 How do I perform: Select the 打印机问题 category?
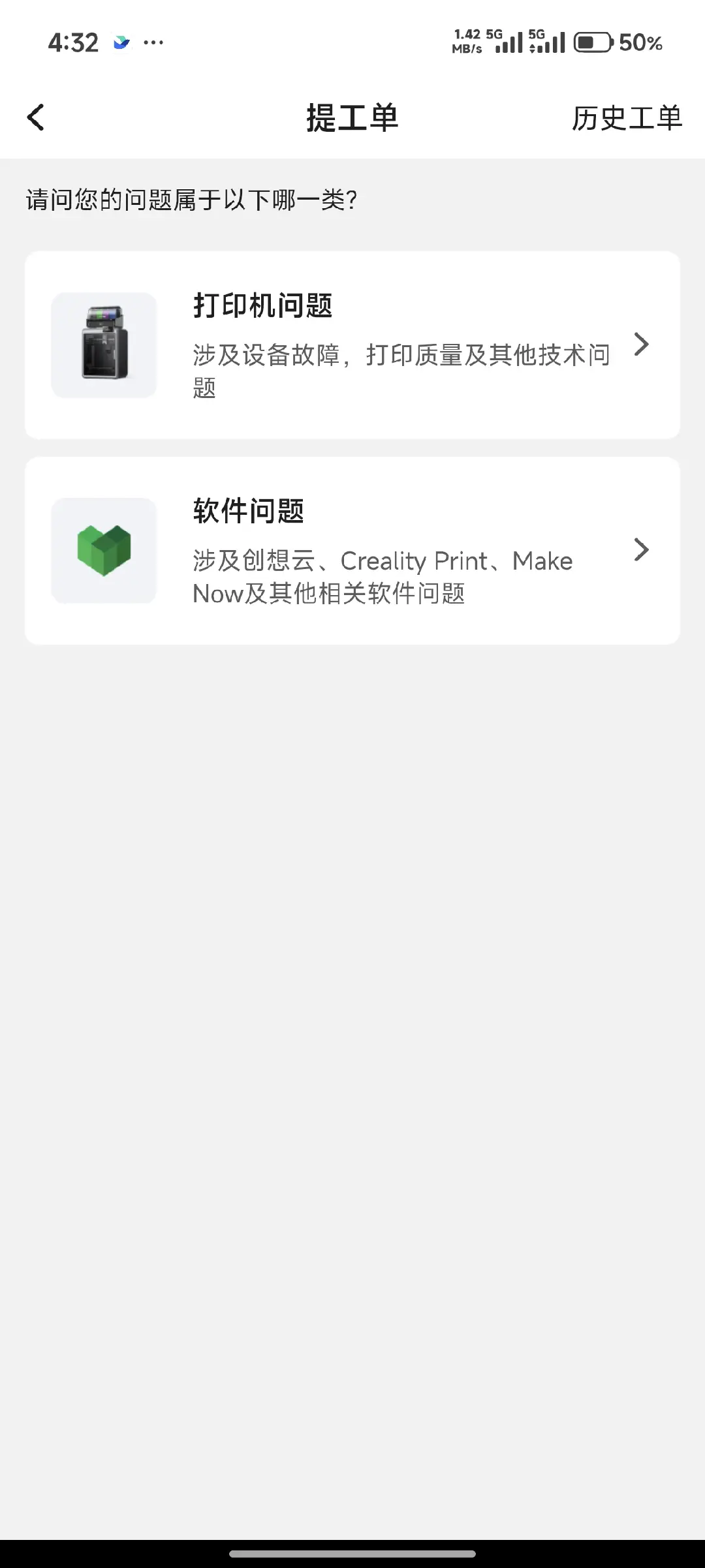pyautogui.click(x=352, y=345)
